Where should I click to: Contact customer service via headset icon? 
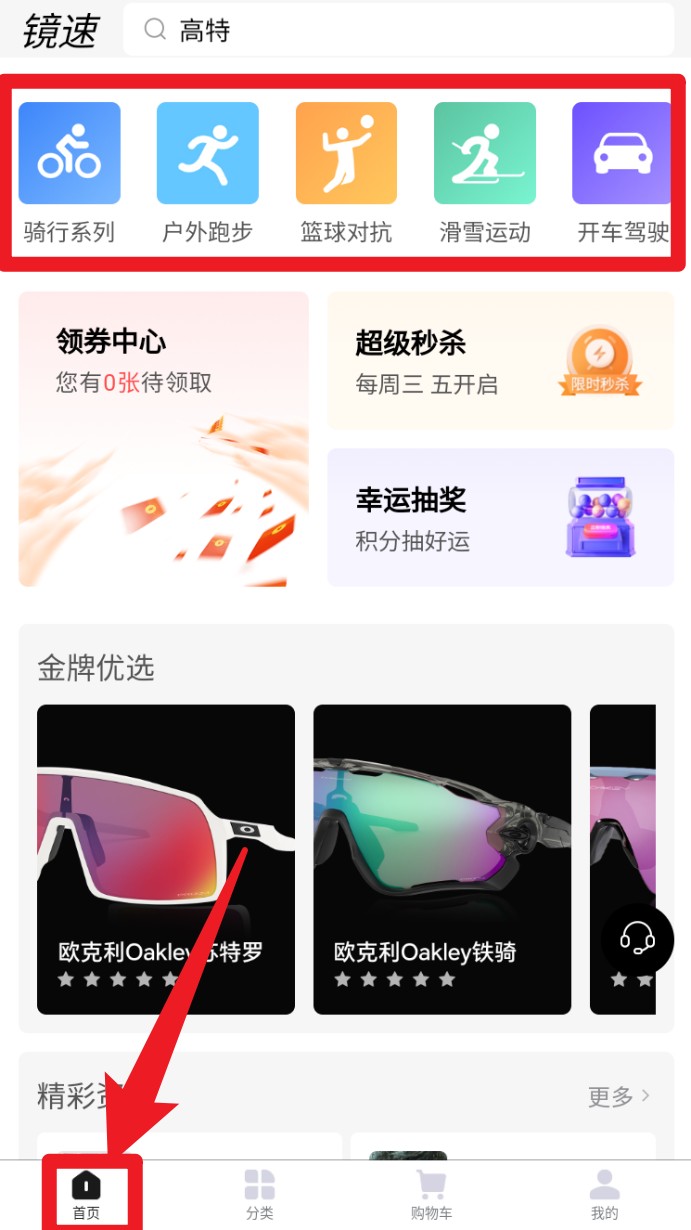tap(637, 939)
